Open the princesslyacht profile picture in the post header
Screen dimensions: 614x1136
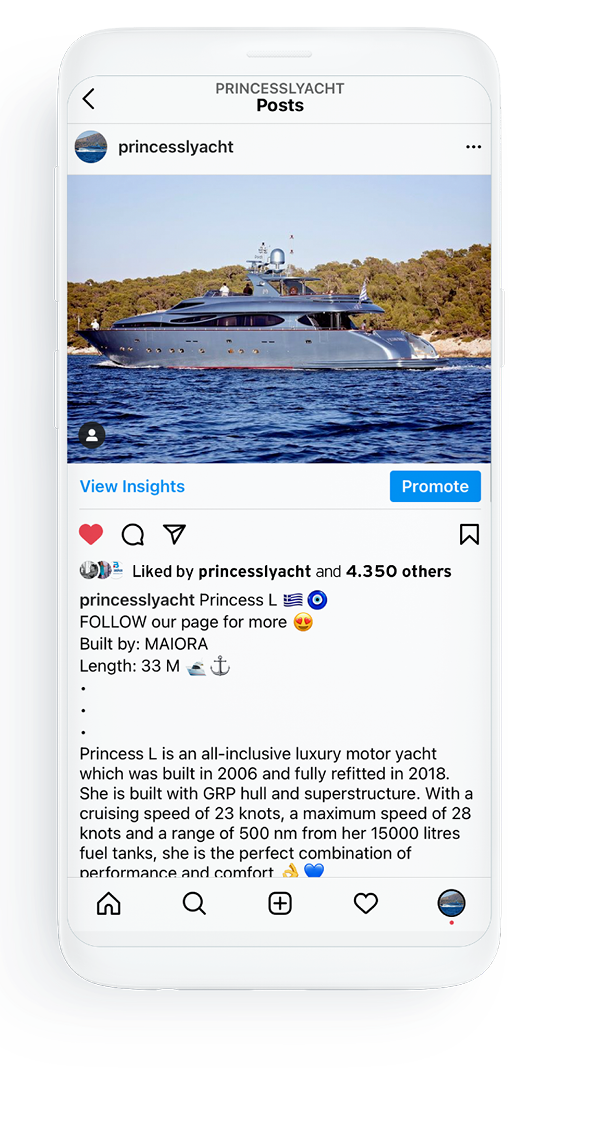click(x=91, y=147)
